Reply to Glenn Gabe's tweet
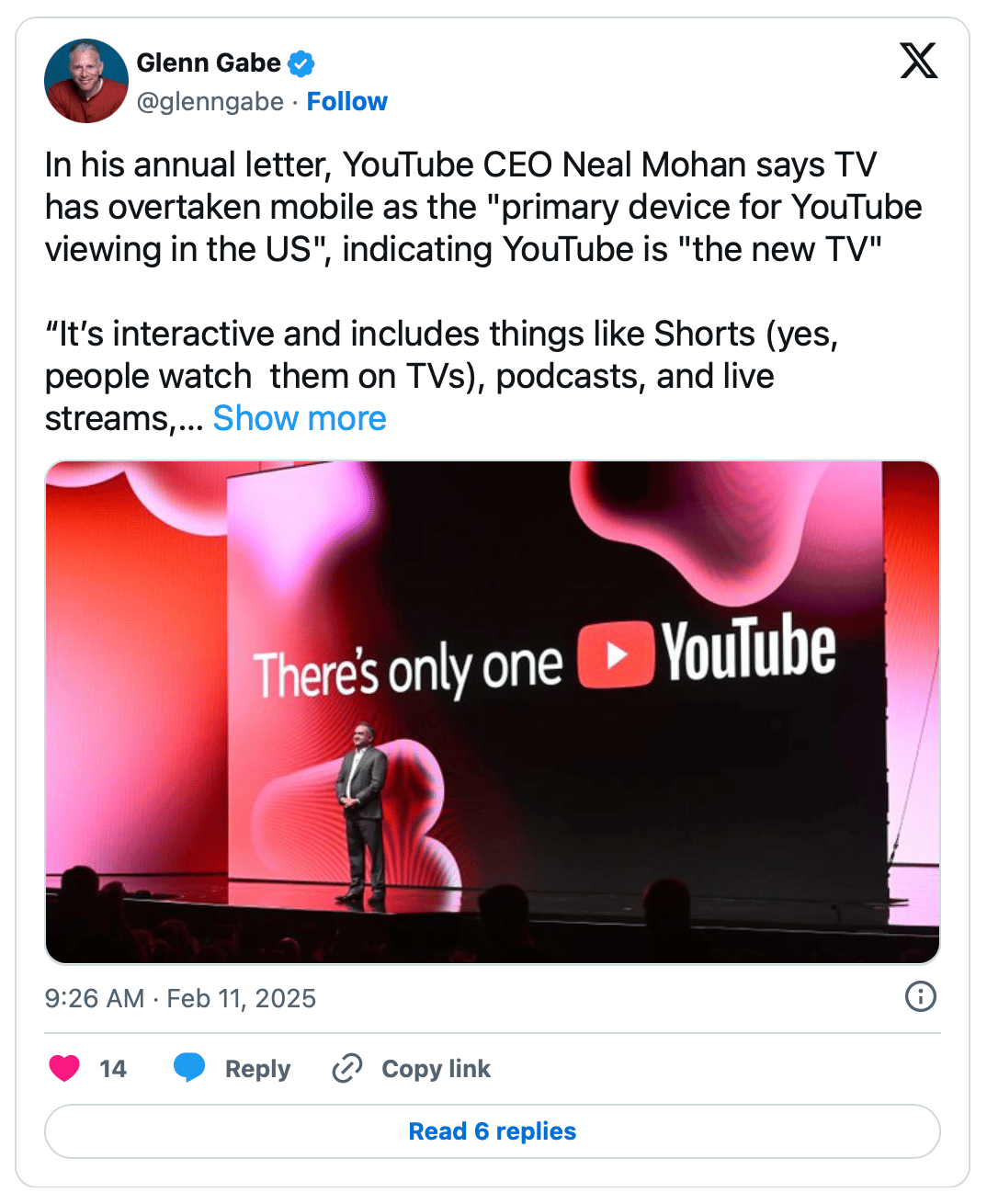 pos(233,1068)
